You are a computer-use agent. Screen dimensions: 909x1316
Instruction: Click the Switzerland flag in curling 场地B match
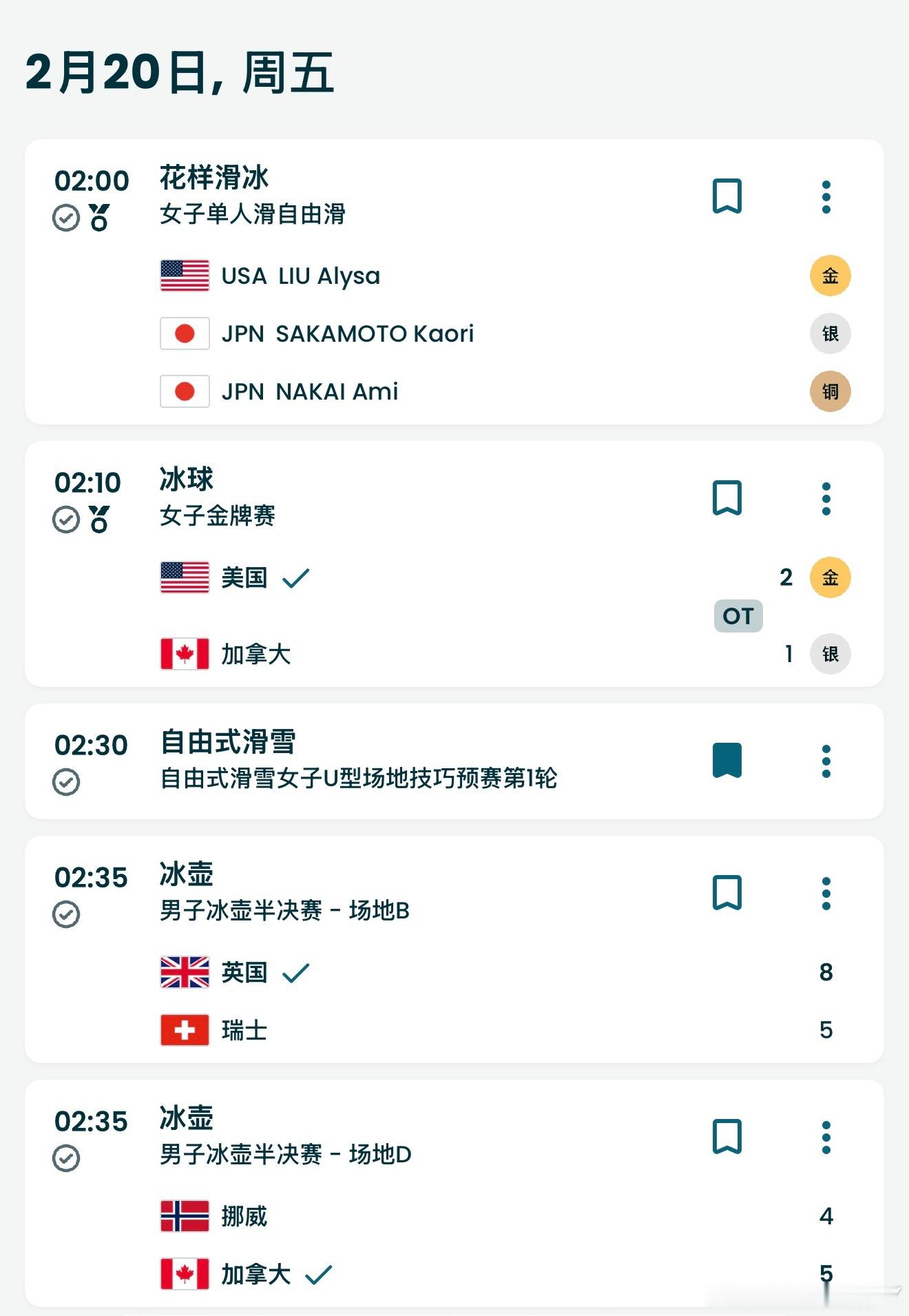(x=184, y=1029)
